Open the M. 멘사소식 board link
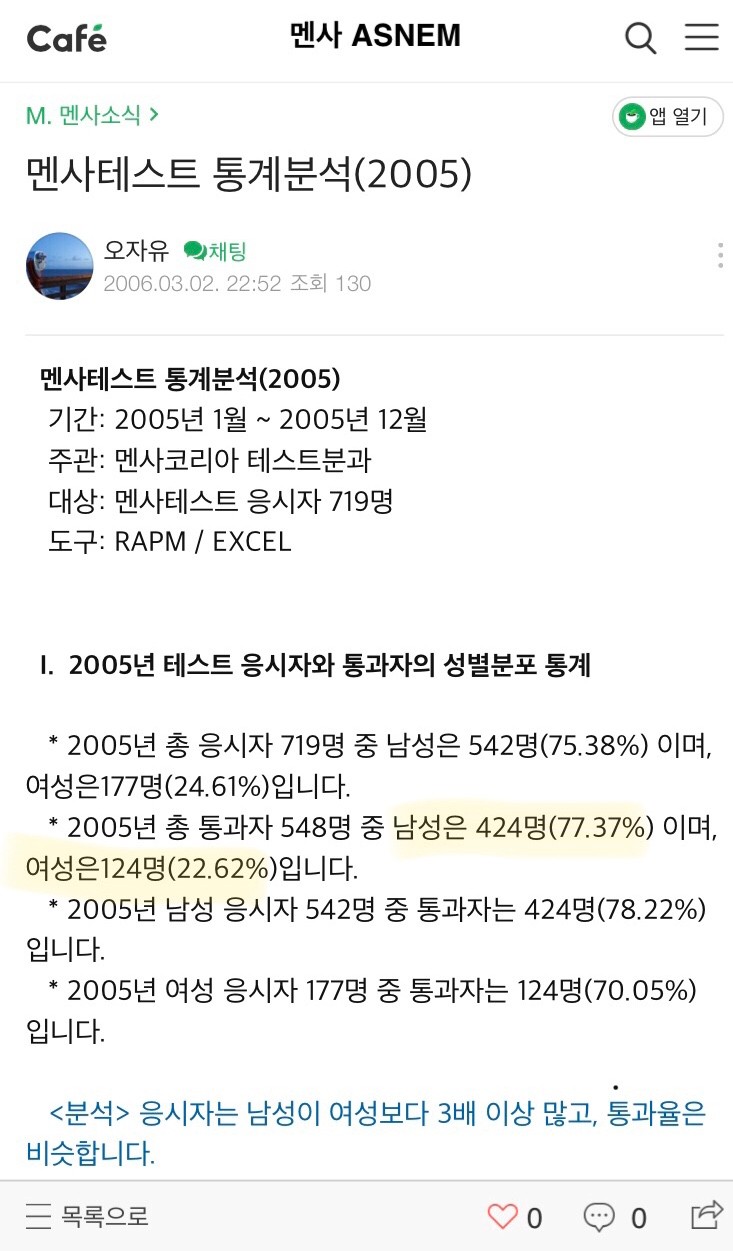Image resolution: width=733 pixels, height=1251 pixels. pyautogui.click(x=92, y=115)
